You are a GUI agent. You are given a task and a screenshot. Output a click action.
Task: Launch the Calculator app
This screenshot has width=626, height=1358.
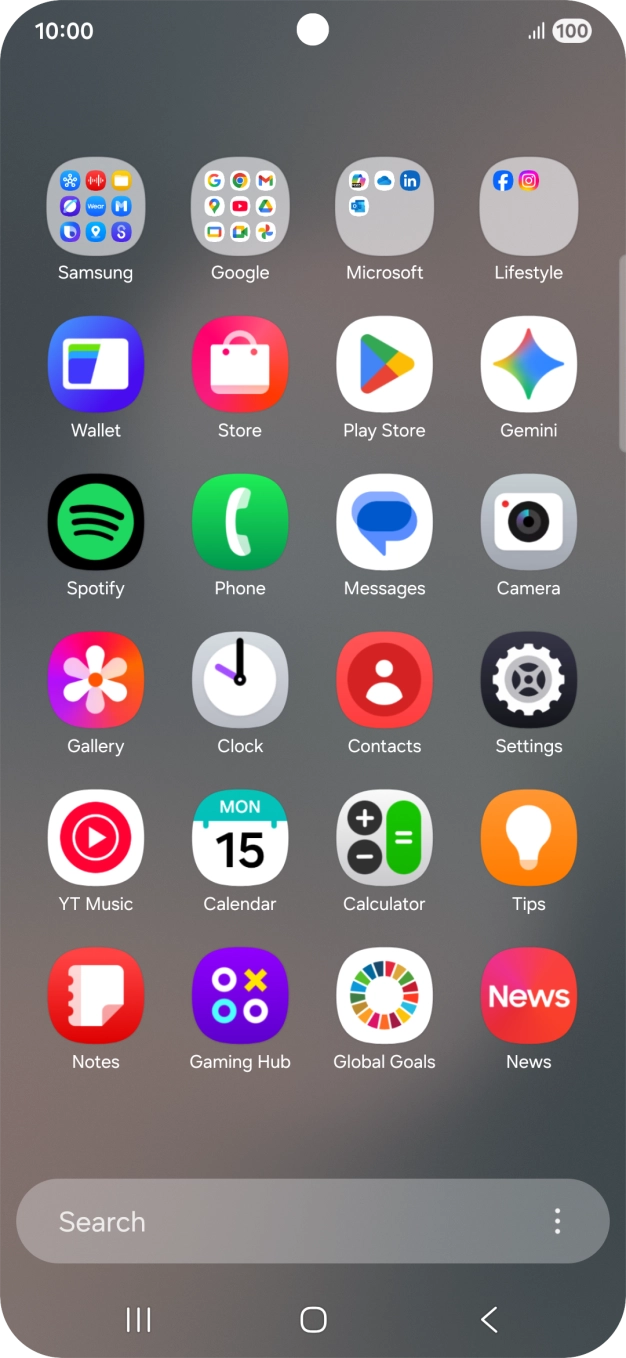point(384,839)
